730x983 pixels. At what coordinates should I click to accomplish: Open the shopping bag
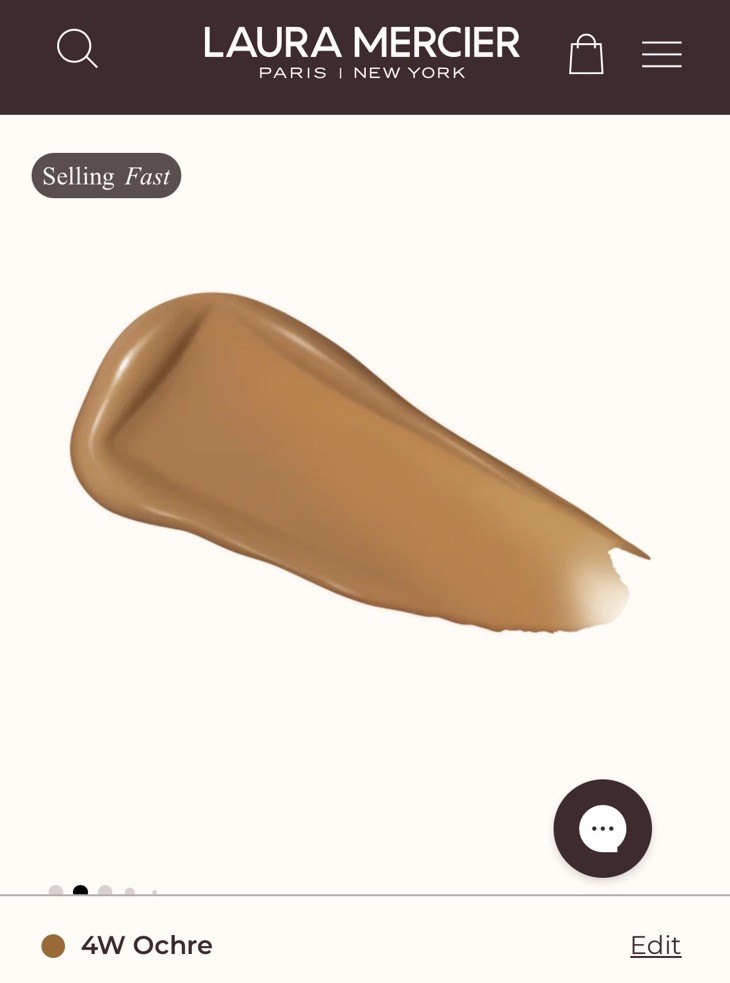(586, 54)
